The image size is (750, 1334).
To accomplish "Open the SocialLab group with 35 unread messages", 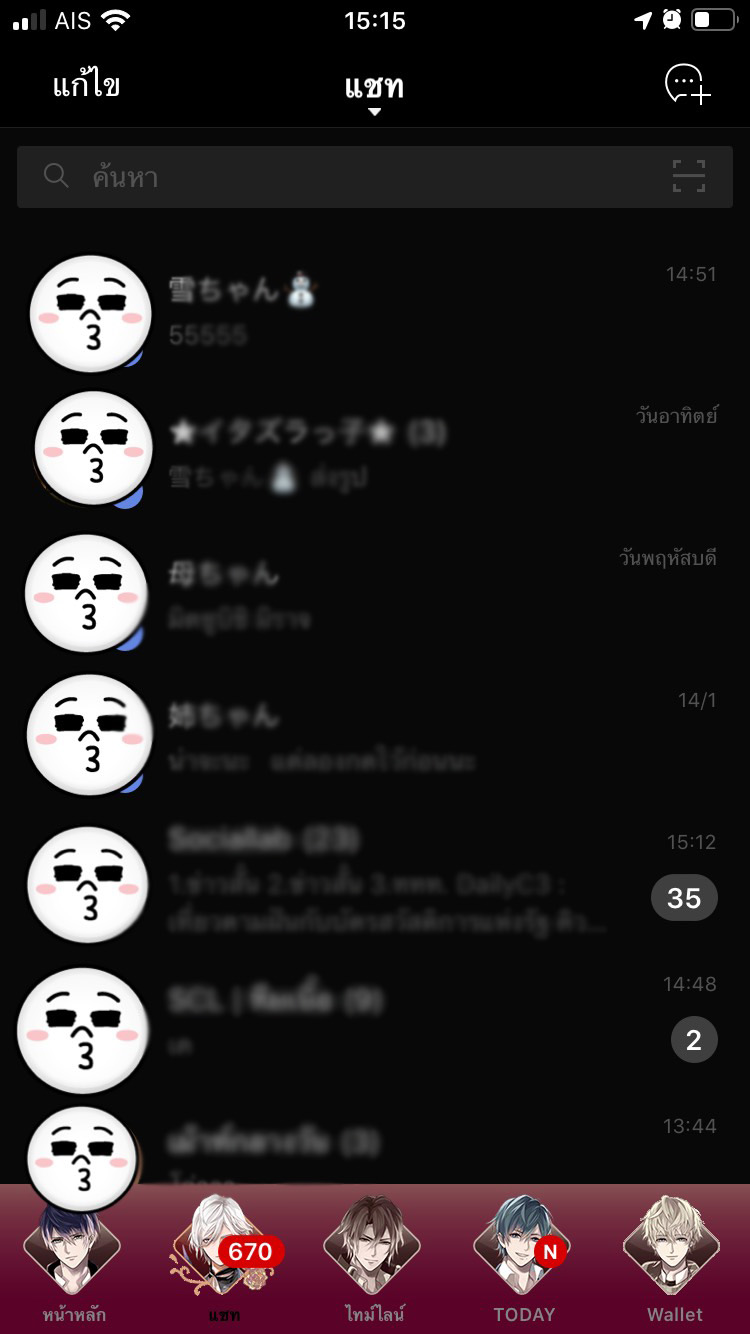I will click(375, 885).
